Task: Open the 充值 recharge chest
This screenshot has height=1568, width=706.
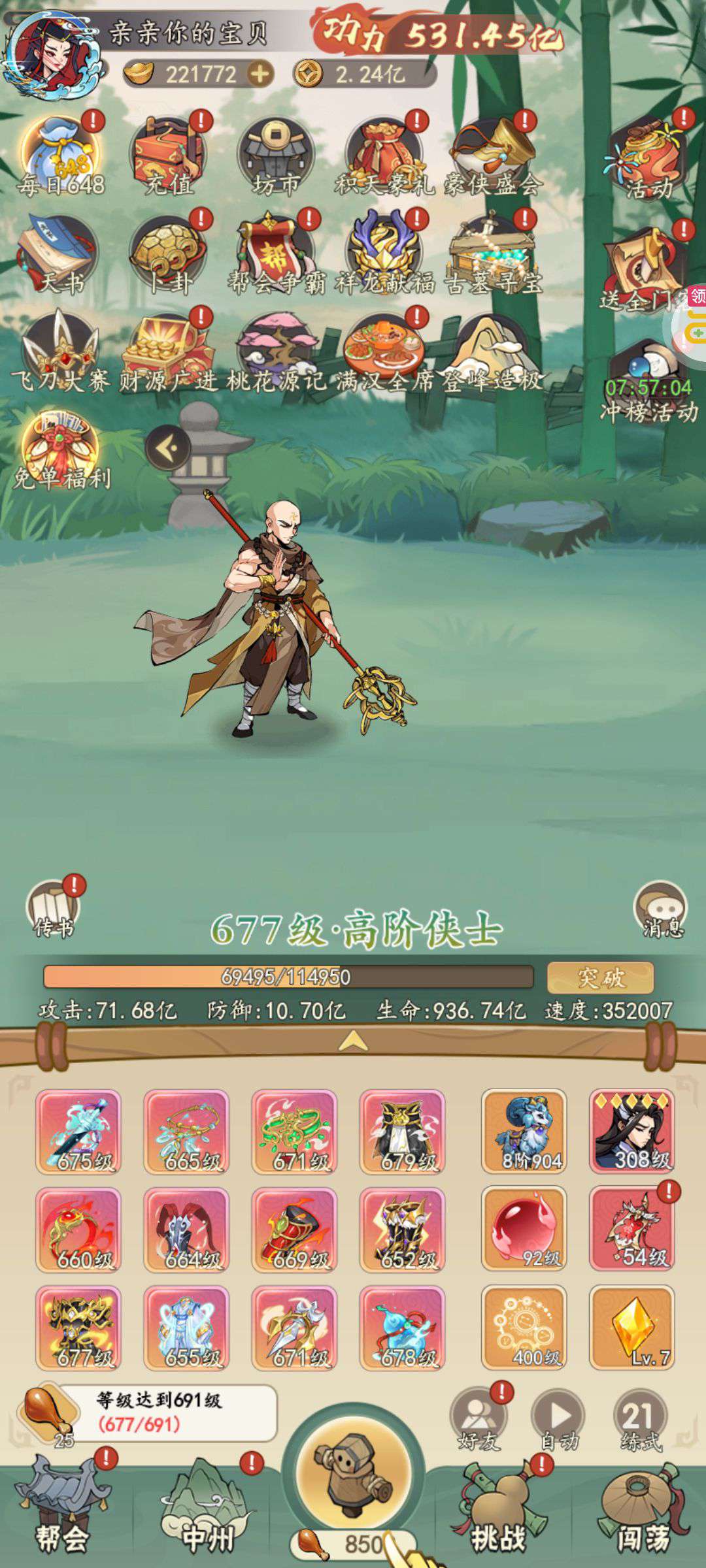Action: [169, 155]
